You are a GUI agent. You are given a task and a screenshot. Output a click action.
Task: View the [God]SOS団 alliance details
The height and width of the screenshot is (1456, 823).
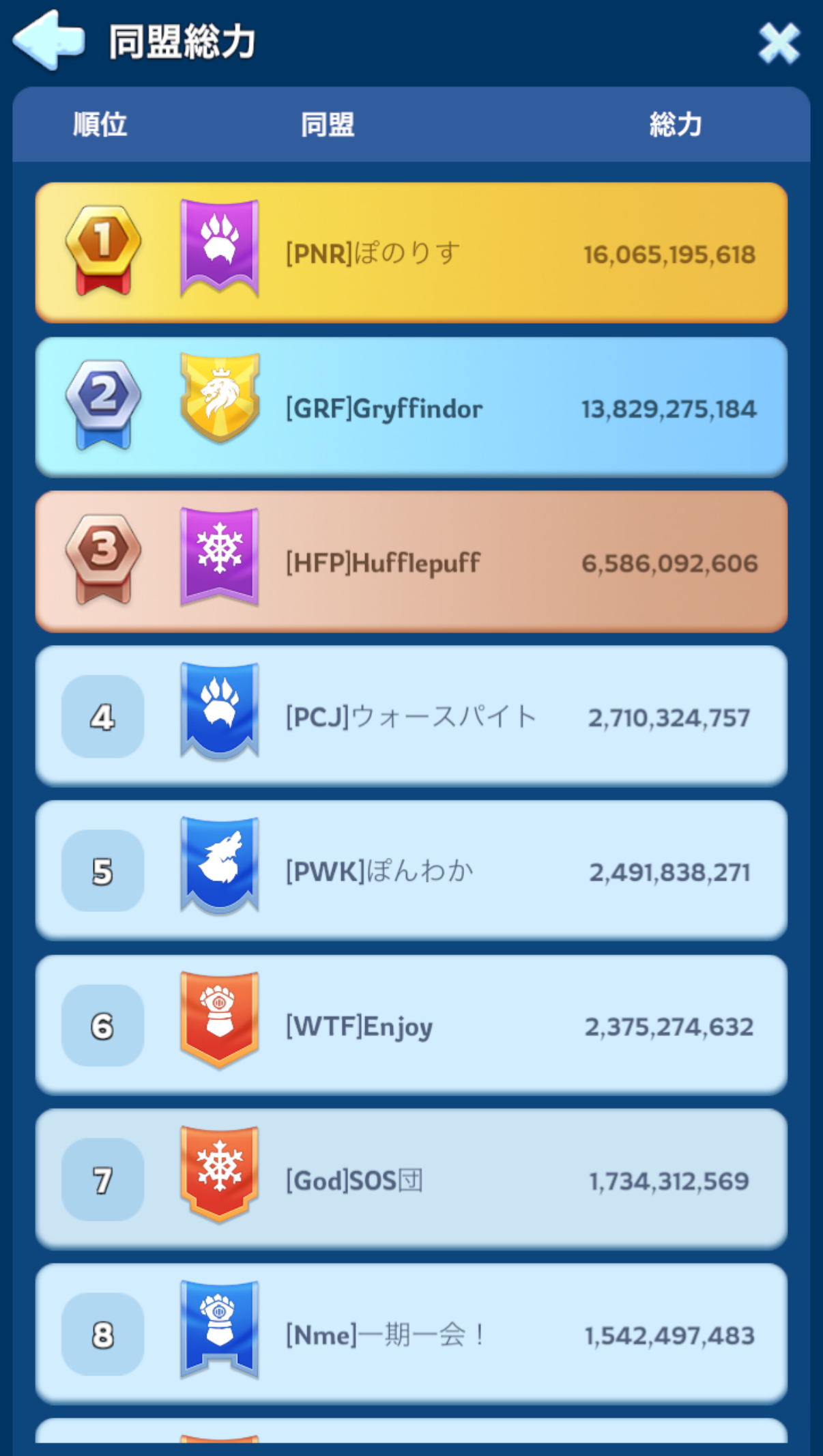coord(411,1180)
